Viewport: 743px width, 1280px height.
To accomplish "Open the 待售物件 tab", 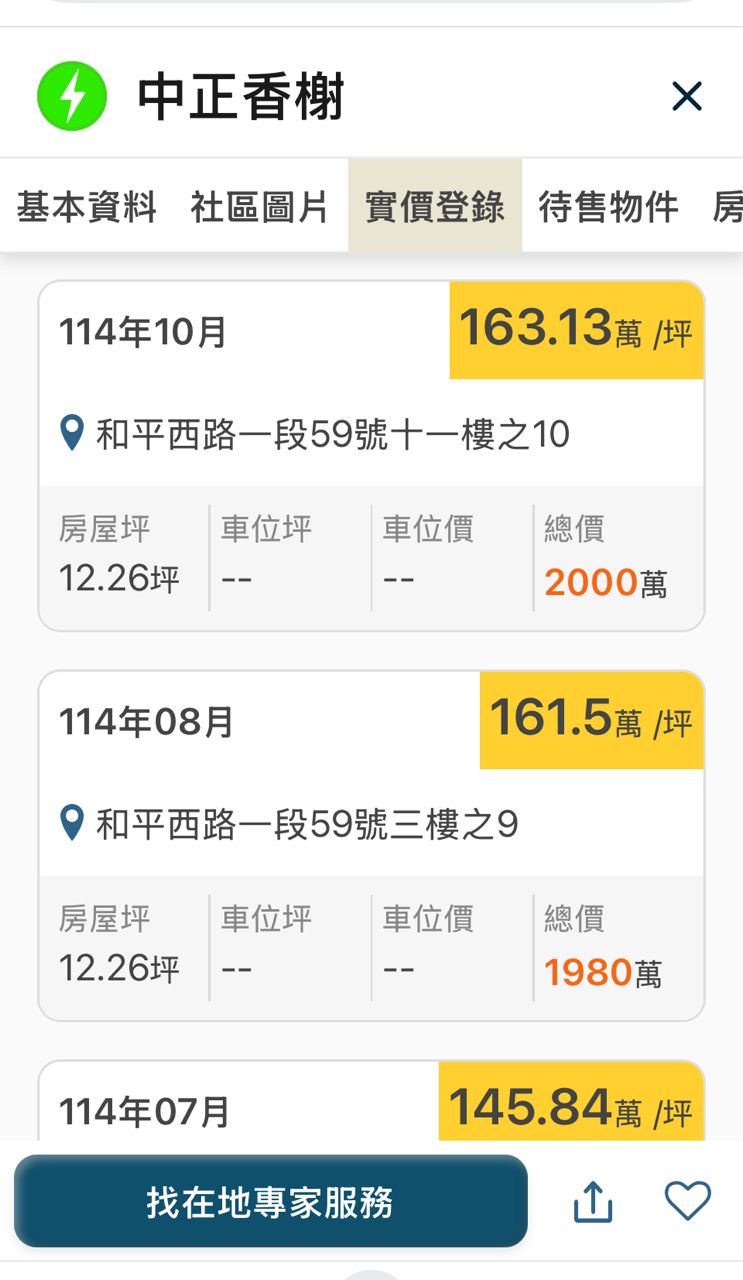I will (608, 207).
